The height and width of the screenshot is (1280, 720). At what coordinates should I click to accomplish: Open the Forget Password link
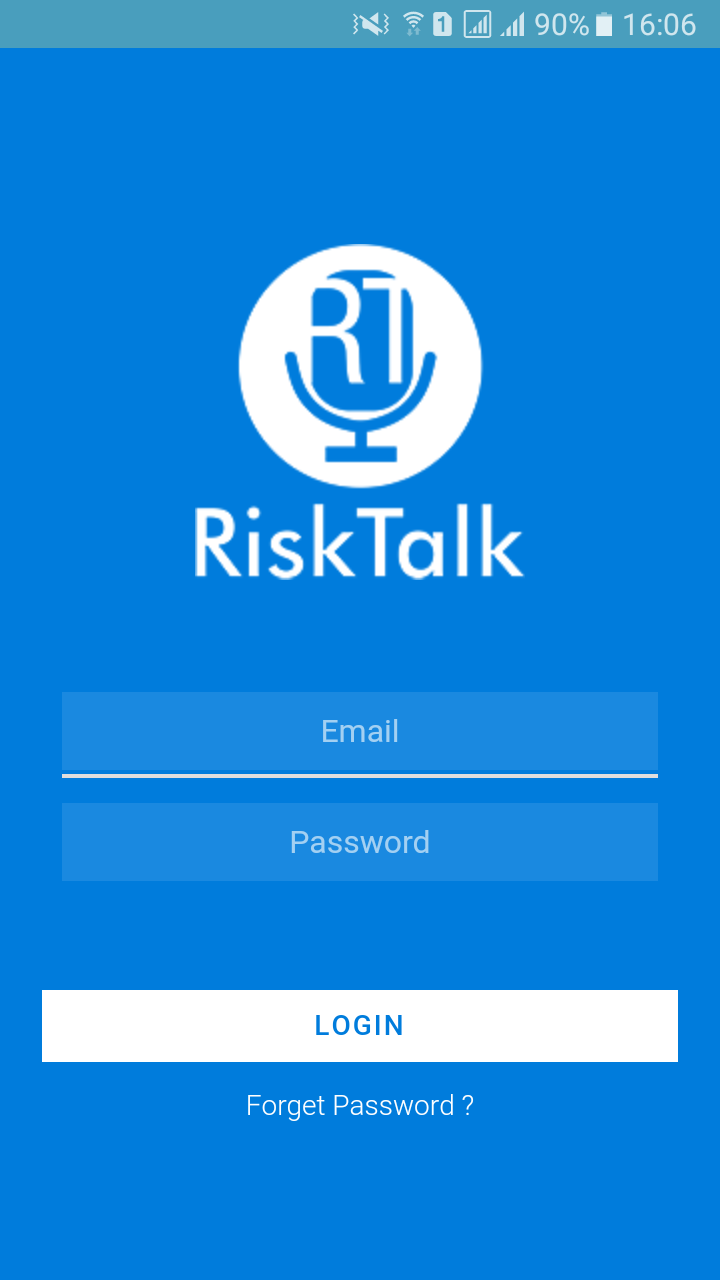[360, 1106]
